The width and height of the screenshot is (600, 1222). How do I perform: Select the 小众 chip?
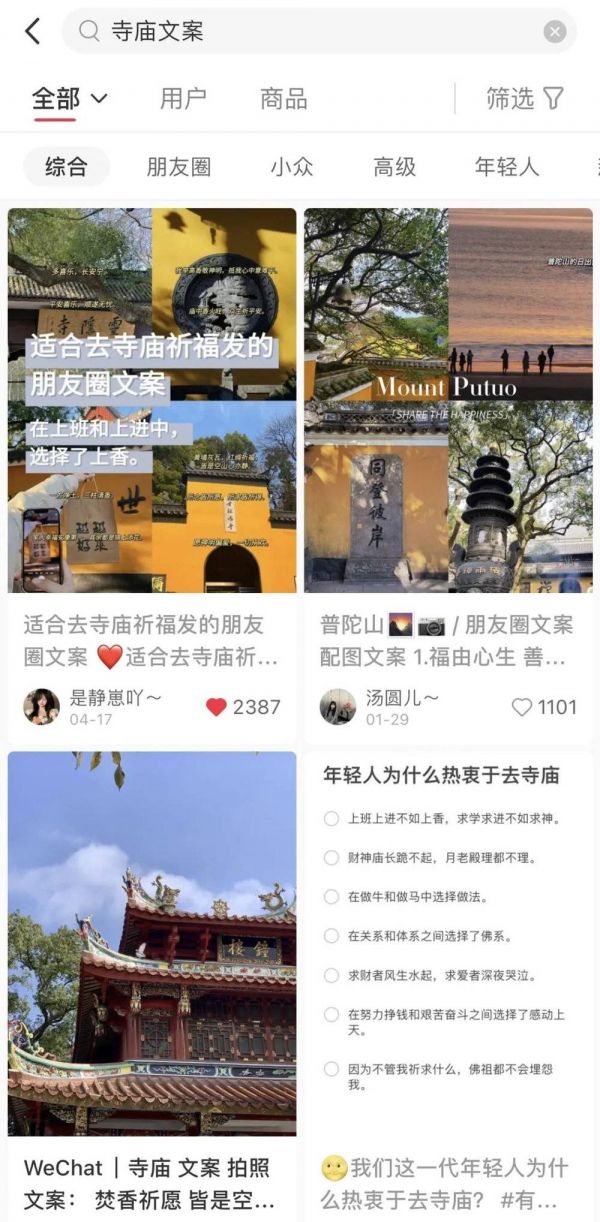pos(292,166)
